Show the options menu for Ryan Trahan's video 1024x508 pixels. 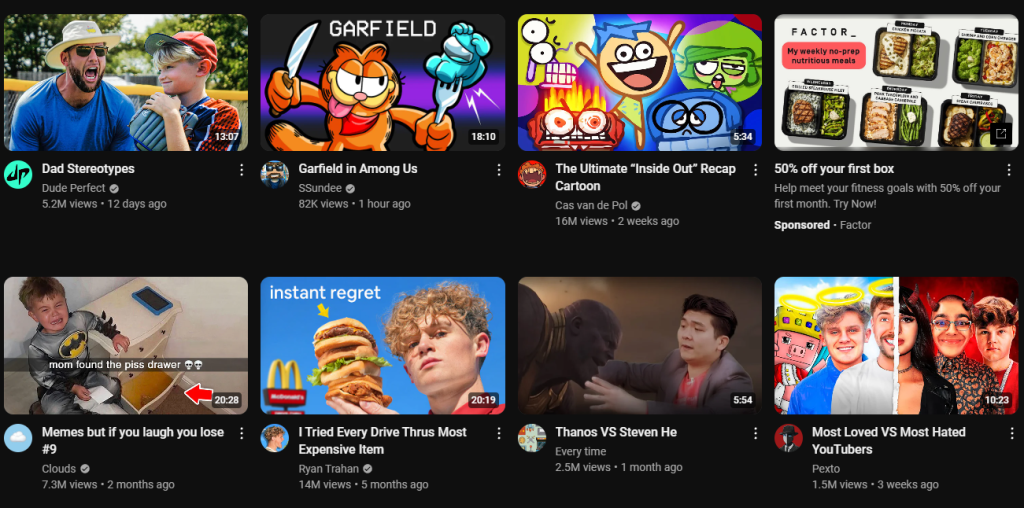tap(498, 433)
